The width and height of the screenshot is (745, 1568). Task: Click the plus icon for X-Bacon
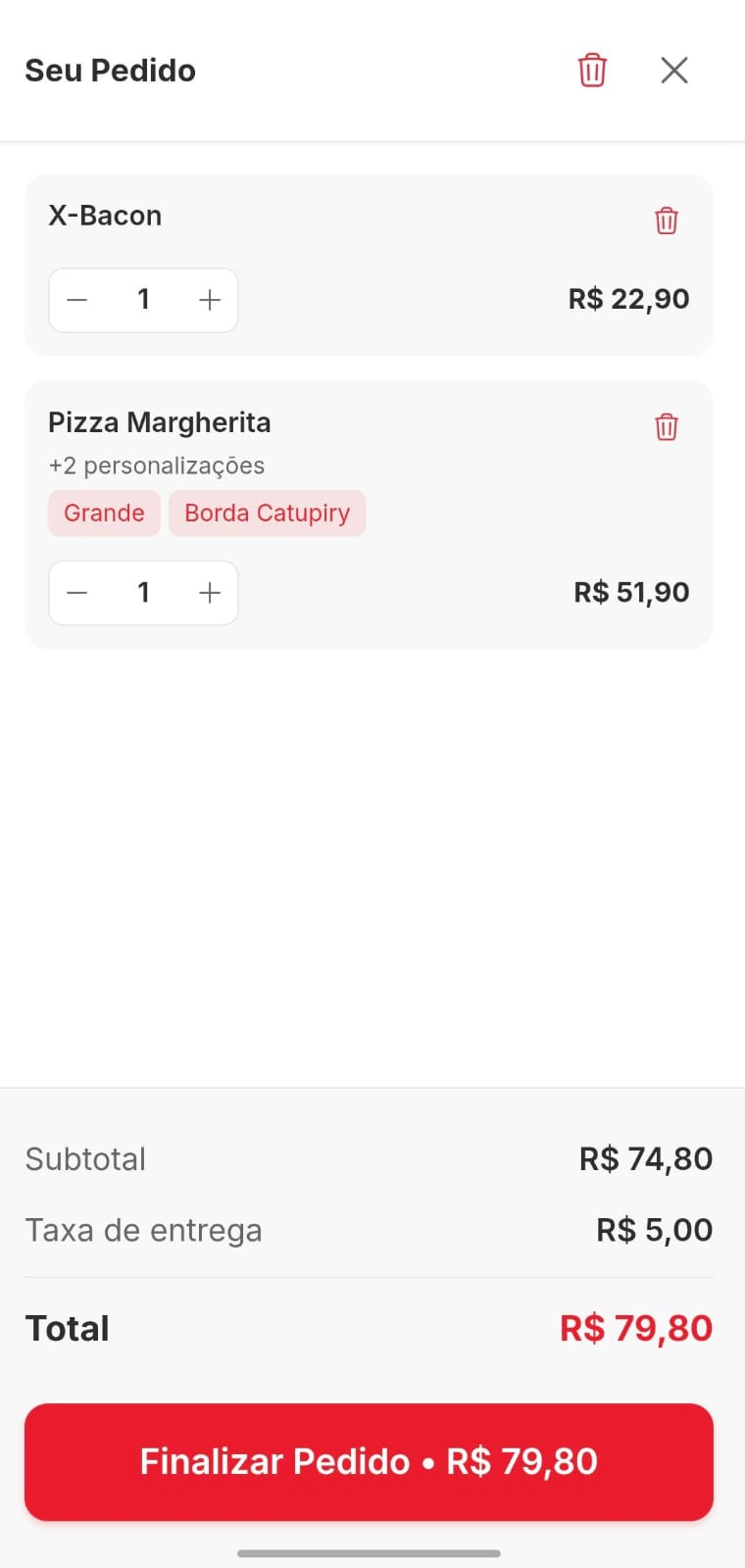[x=210, y=300]
